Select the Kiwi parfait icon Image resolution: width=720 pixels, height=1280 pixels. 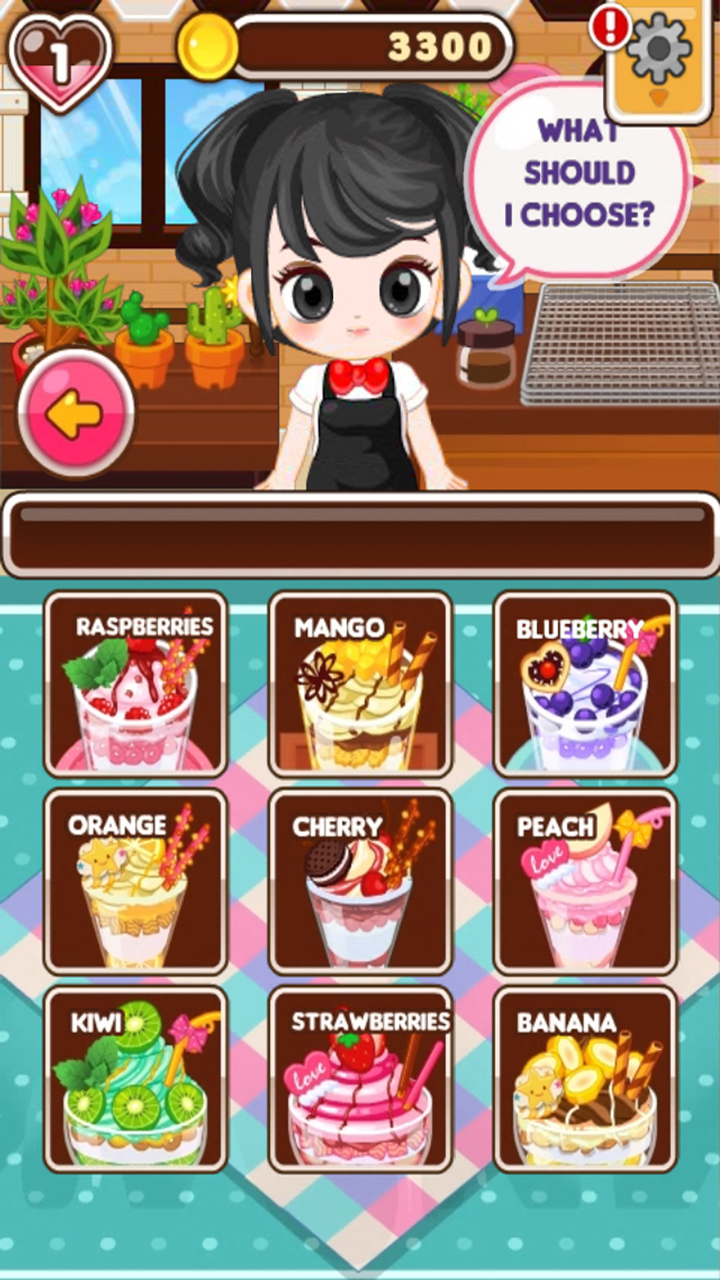click(136, 1078)
